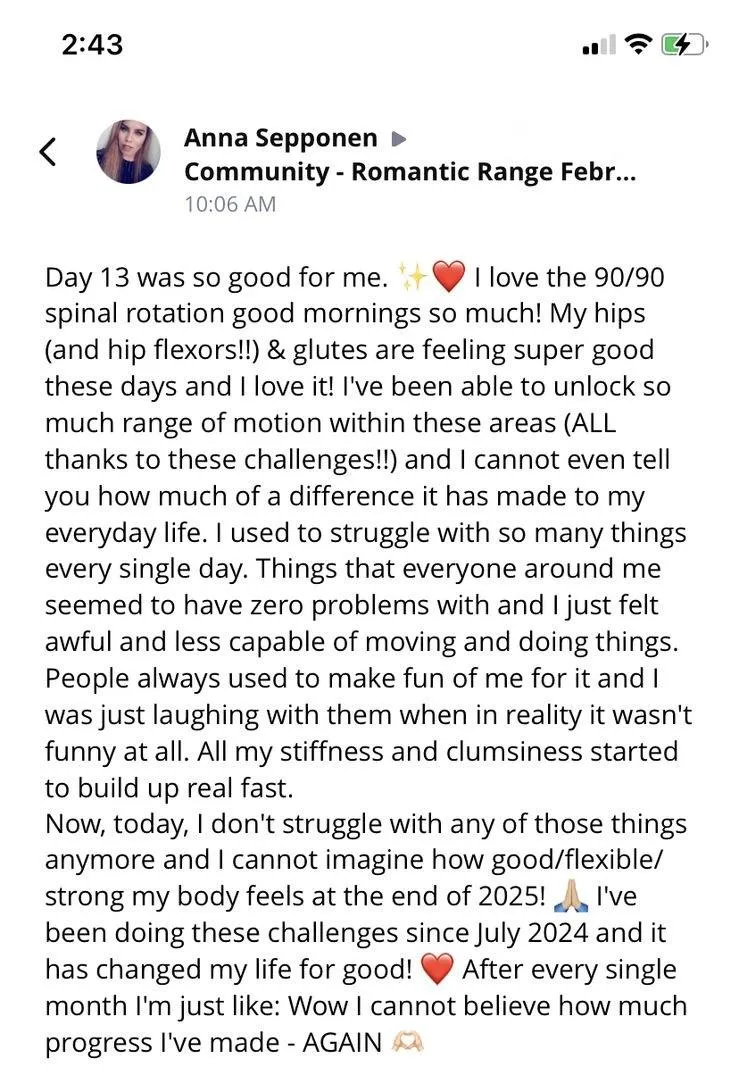This screenshot has height=1088, width=739.
Task: Open the Community - Romantic Range group
Action: point(410,172)
